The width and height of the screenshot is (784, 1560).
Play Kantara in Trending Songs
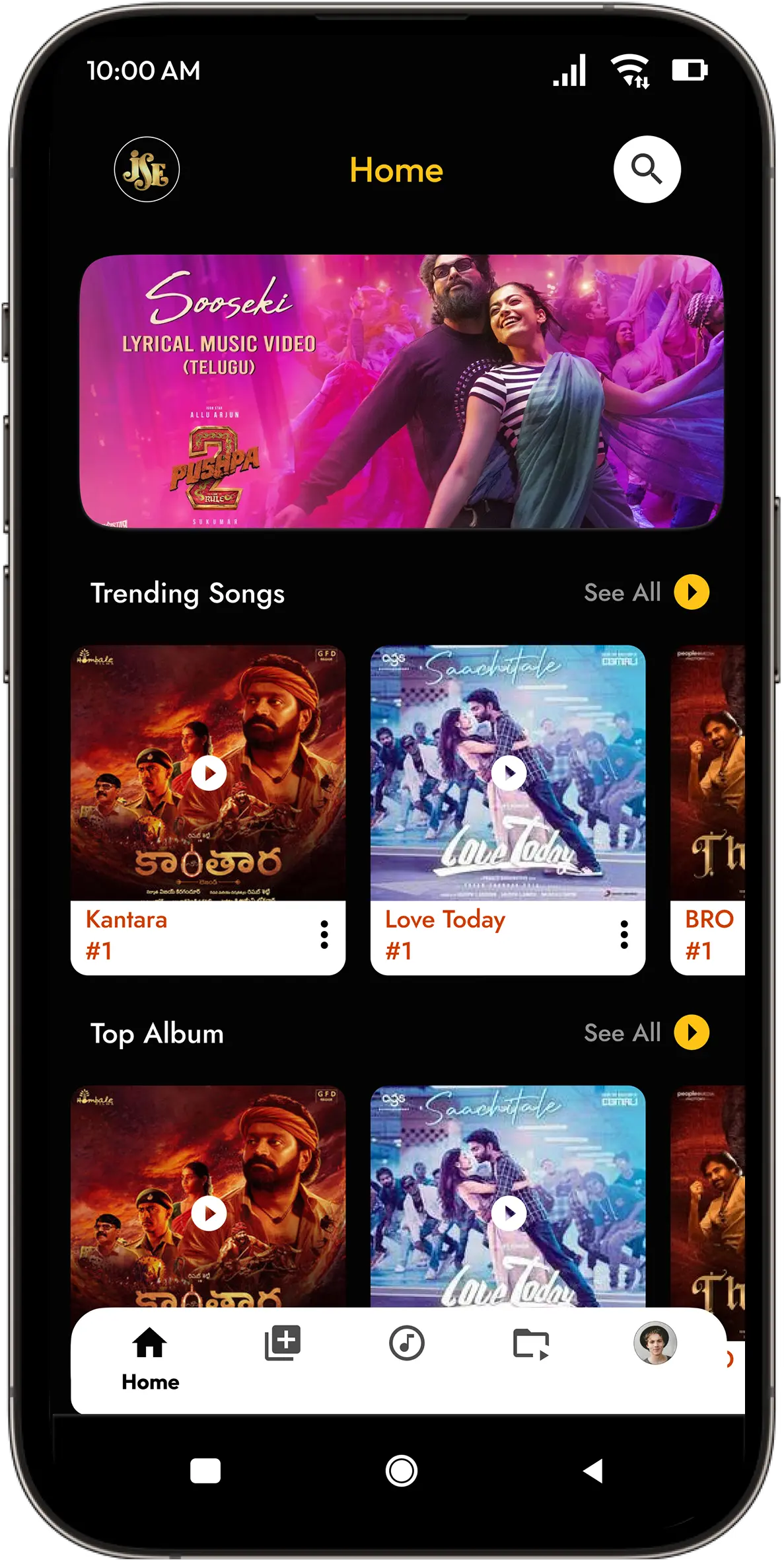[x=209, y=772]
